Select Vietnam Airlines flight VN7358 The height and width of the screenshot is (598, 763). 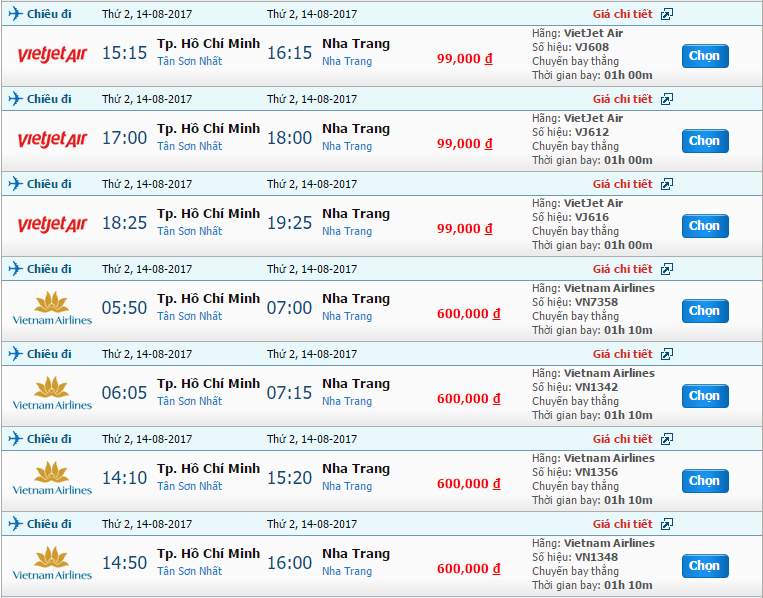click(705, 311)
